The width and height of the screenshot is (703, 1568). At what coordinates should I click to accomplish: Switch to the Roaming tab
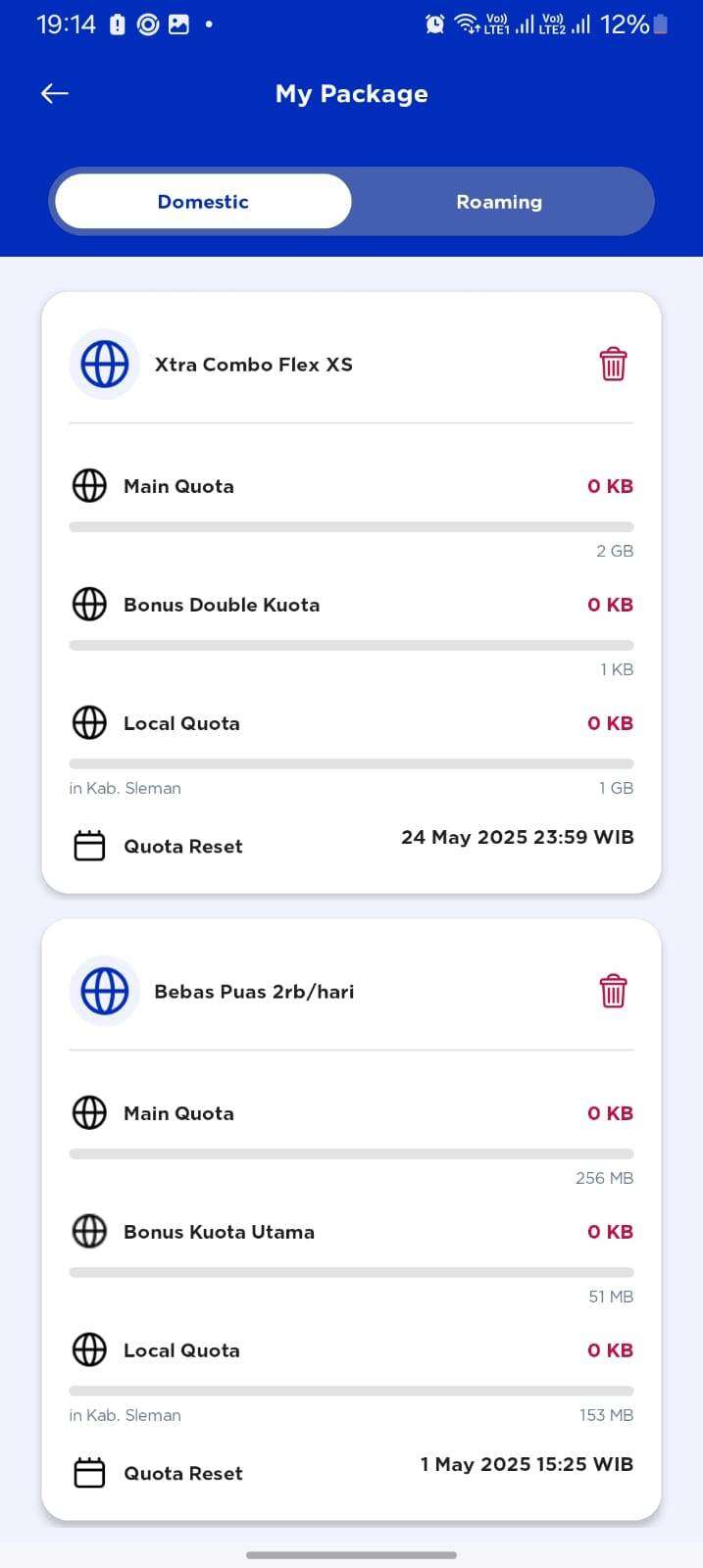499,202
